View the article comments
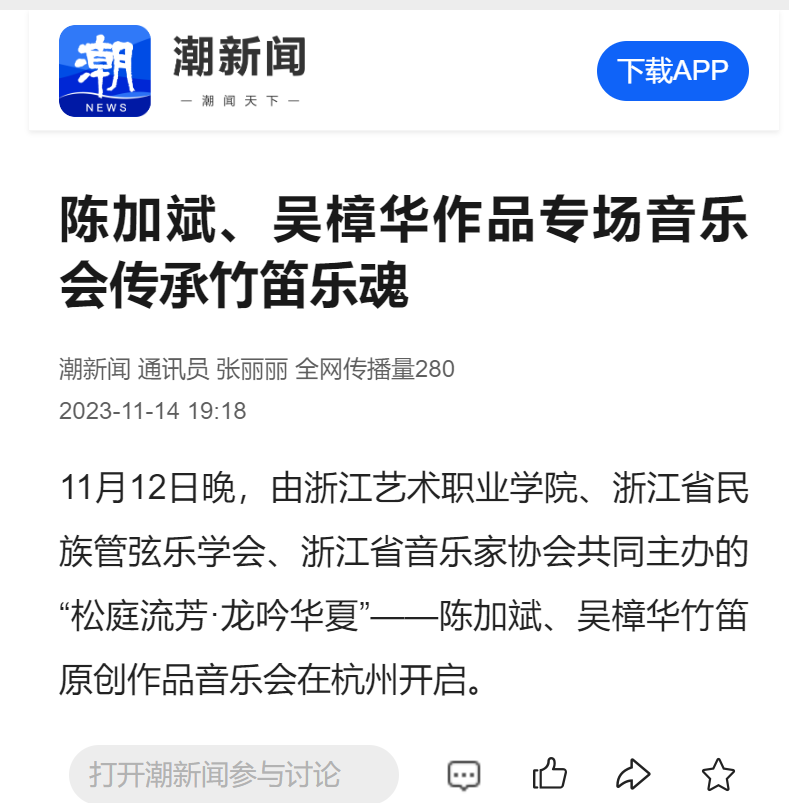789x803 pixels. 463,774
